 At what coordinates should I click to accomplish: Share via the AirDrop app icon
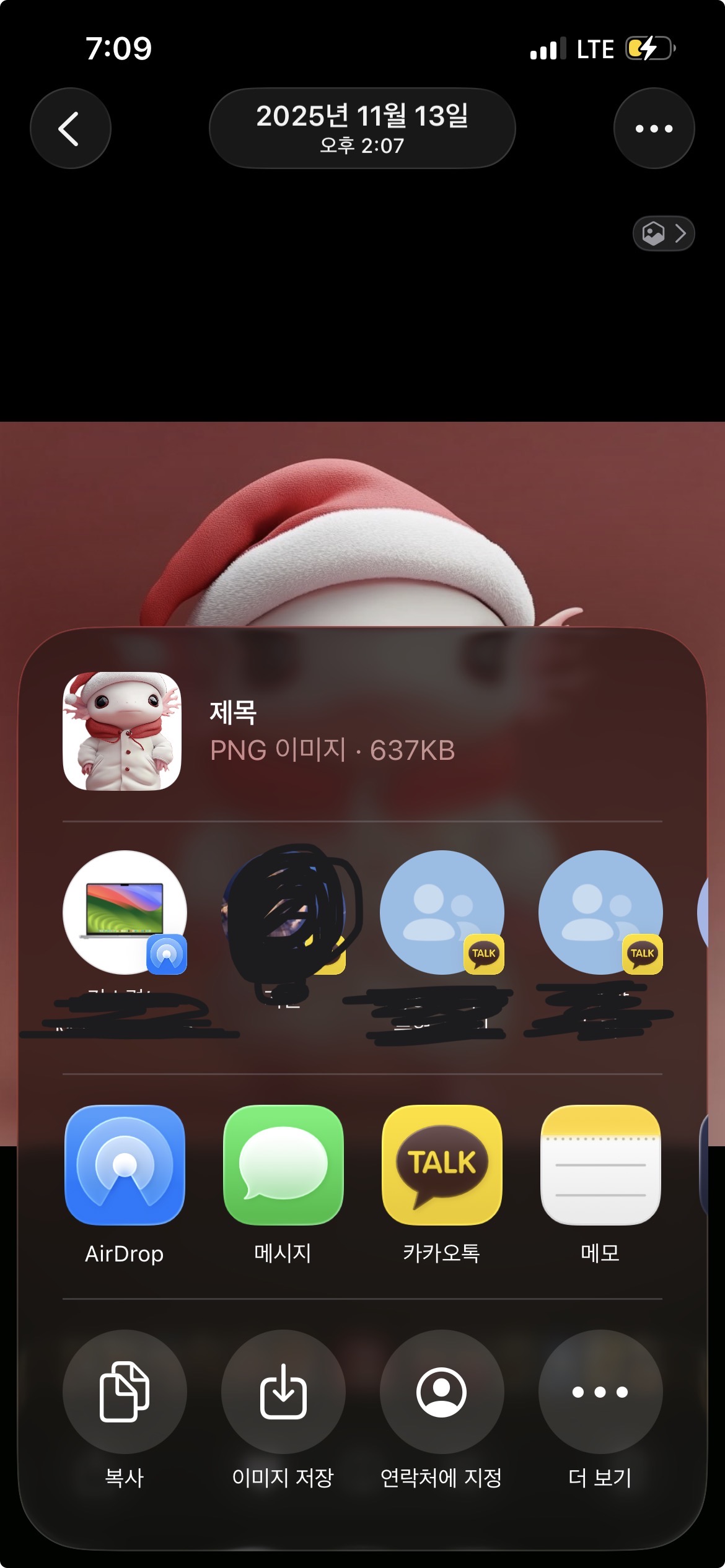[125, 1164]
